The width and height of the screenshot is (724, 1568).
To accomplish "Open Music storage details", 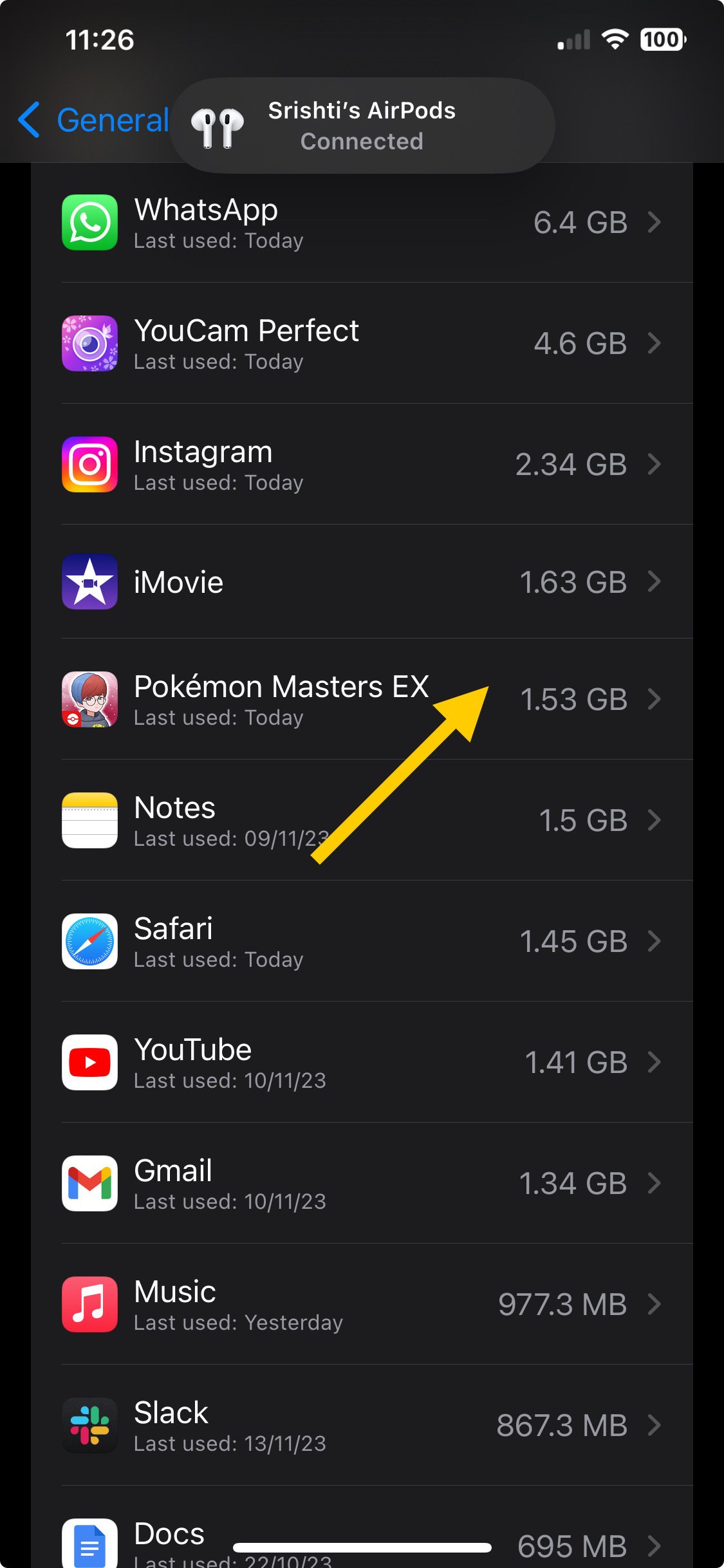I will (x=362, y=1304).
